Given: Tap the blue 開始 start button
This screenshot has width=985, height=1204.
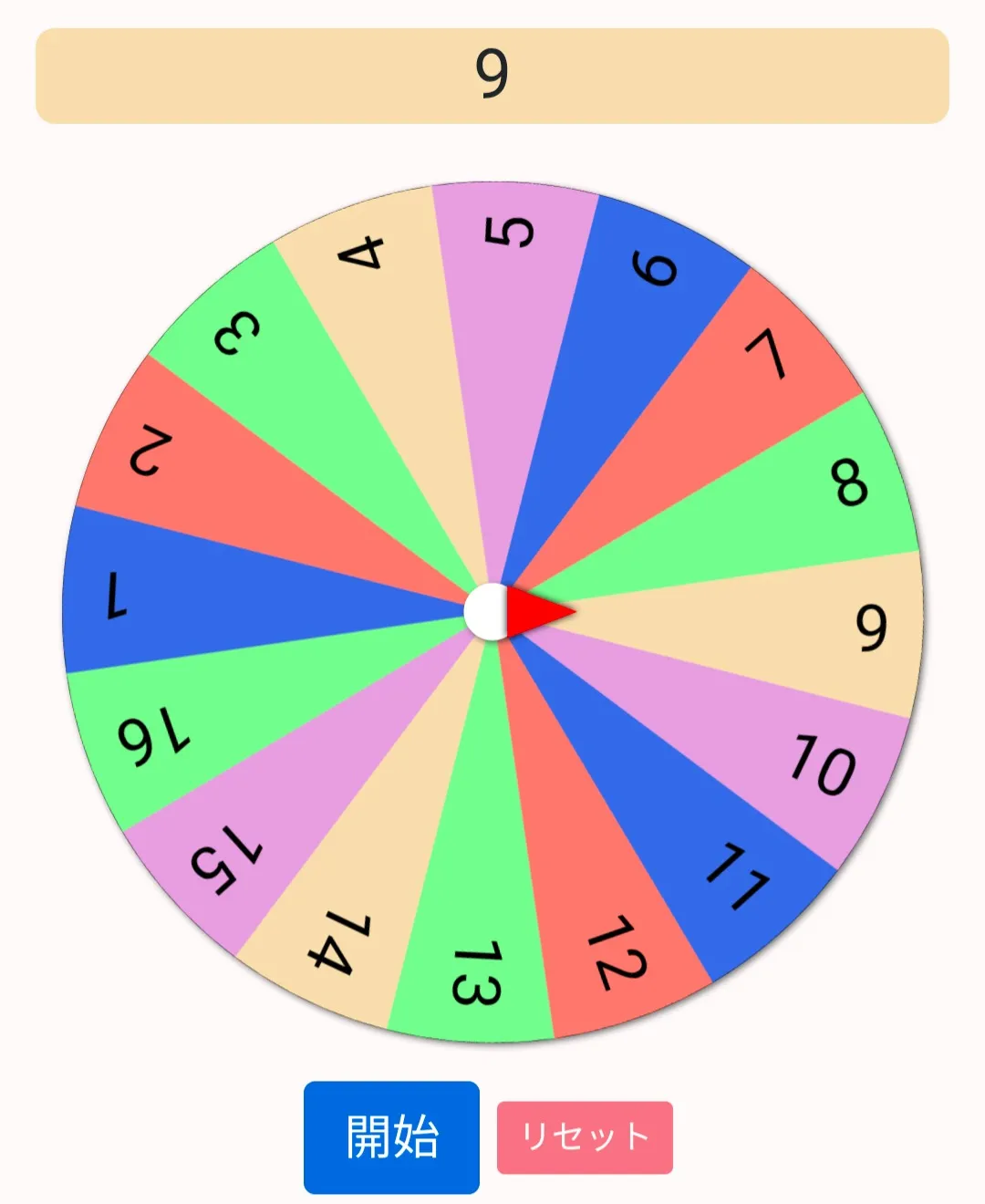Looking at the screenshot, I should [391, 1137].
